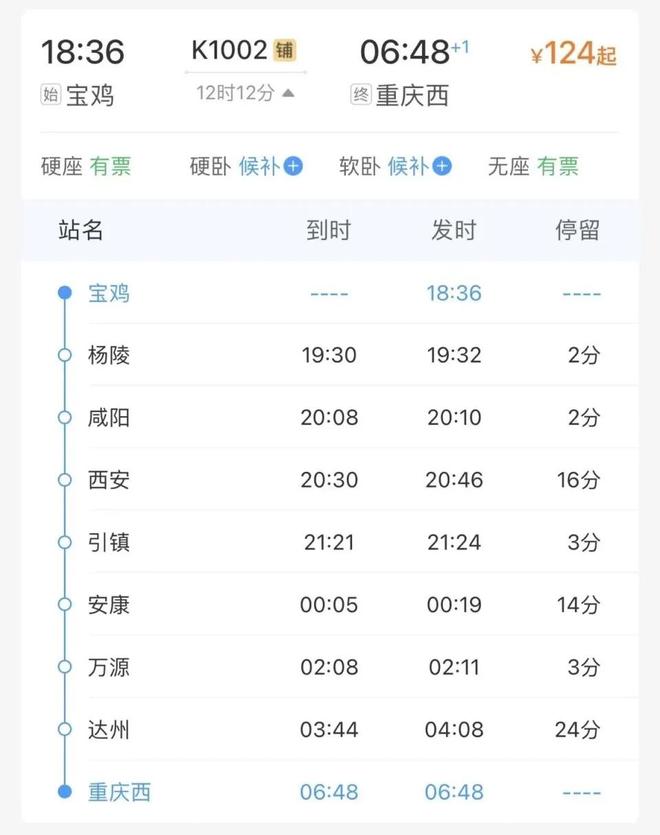Screen dimensions: 660x835
Task: Choose the 无座 有票 ticket option
Action: 533,166
